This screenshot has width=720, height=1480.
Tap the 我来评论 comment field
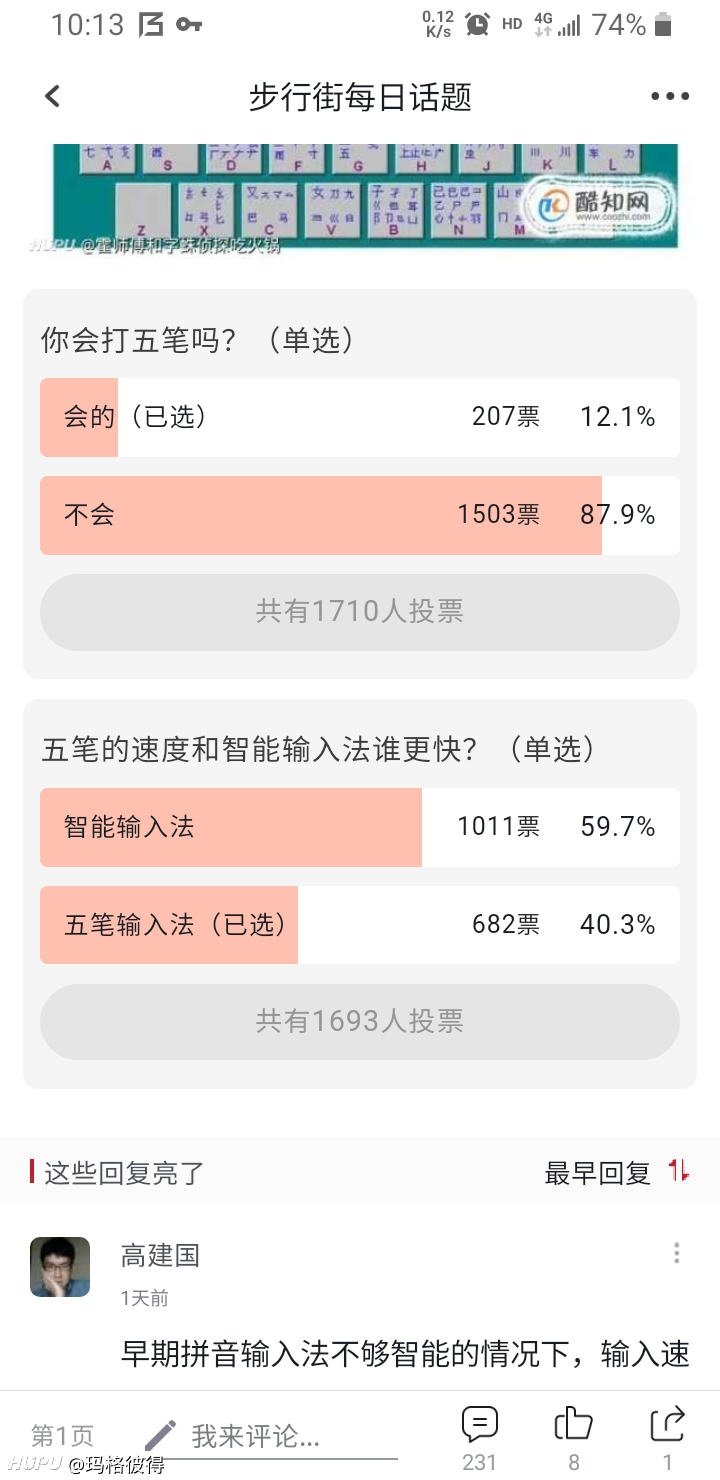(x=270, y=1437)
